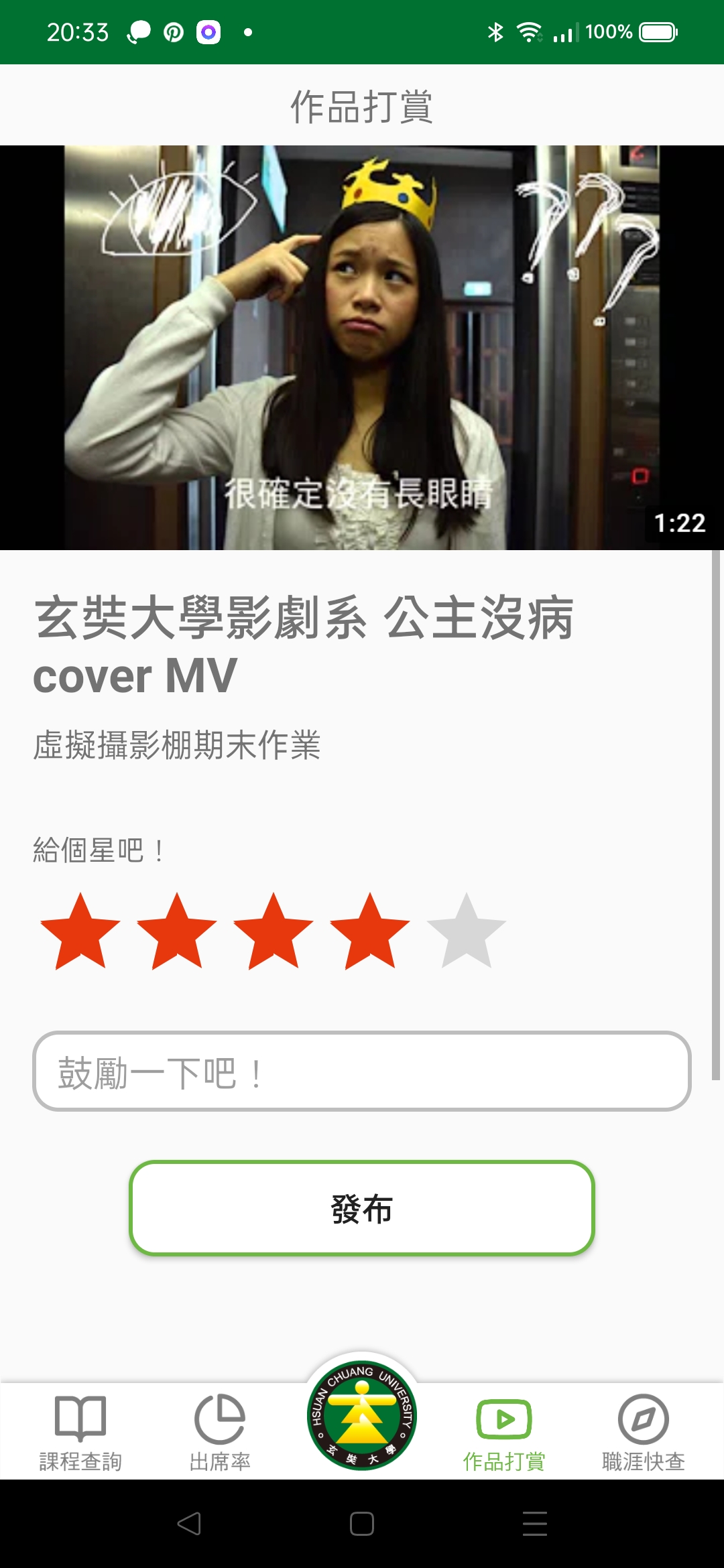Give the full five-star rating
724x1568 pixels.
[467, 931]
